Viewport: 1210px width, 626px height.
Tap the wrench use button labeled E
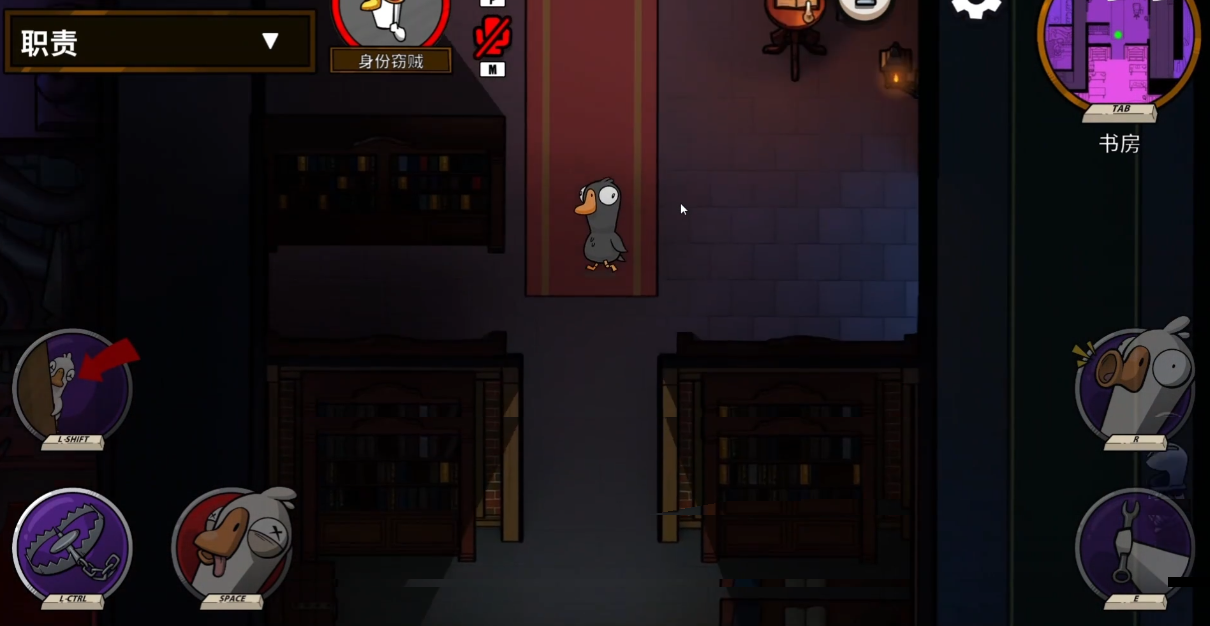click(1135, 545)
